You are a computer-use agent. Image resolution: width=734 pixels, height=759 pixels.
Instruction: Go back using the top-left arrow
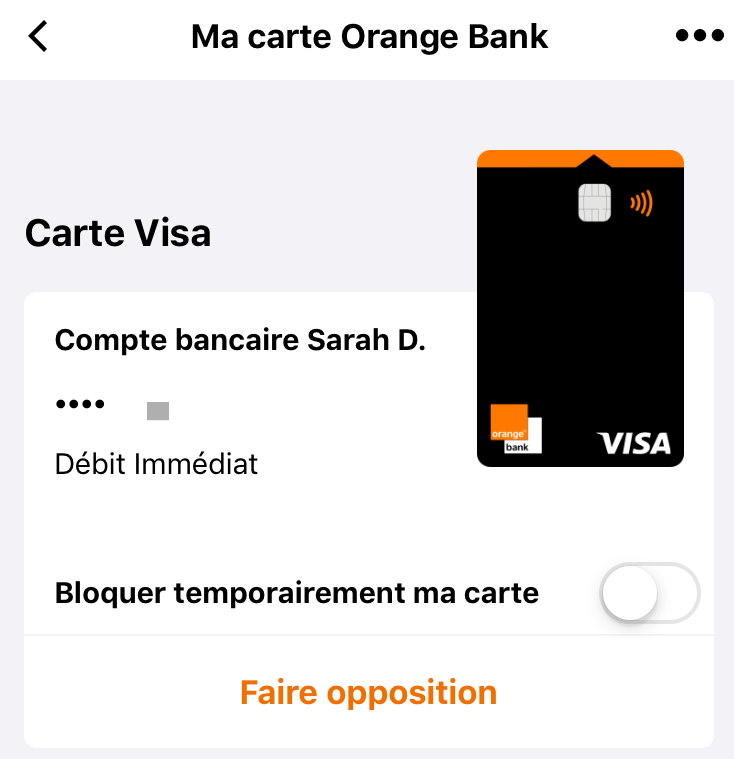tap(38, 37)
